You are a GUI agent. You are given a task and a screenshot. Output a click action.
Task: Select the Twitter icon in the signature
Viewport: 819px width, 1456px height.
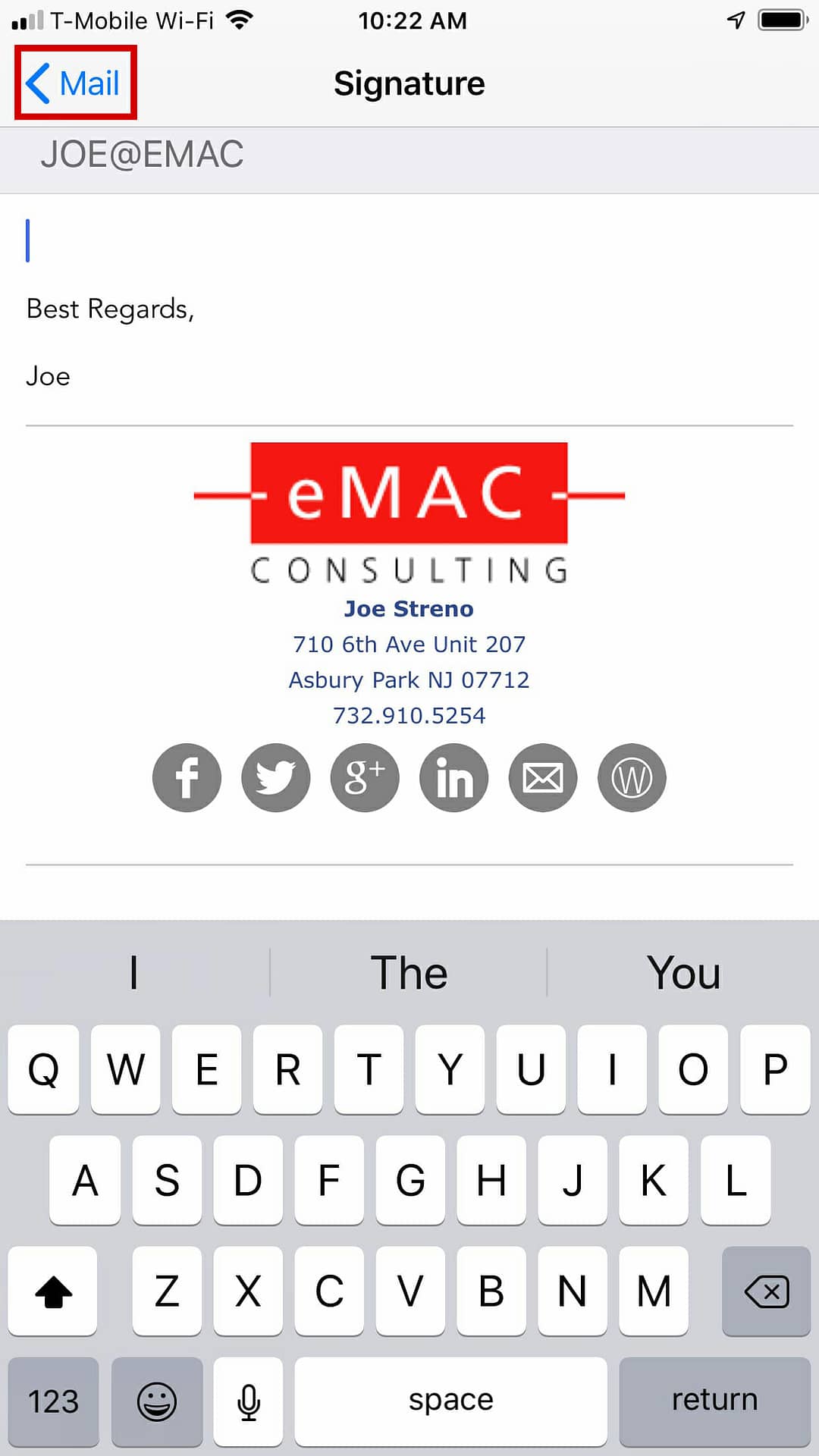tap(276, 777)
